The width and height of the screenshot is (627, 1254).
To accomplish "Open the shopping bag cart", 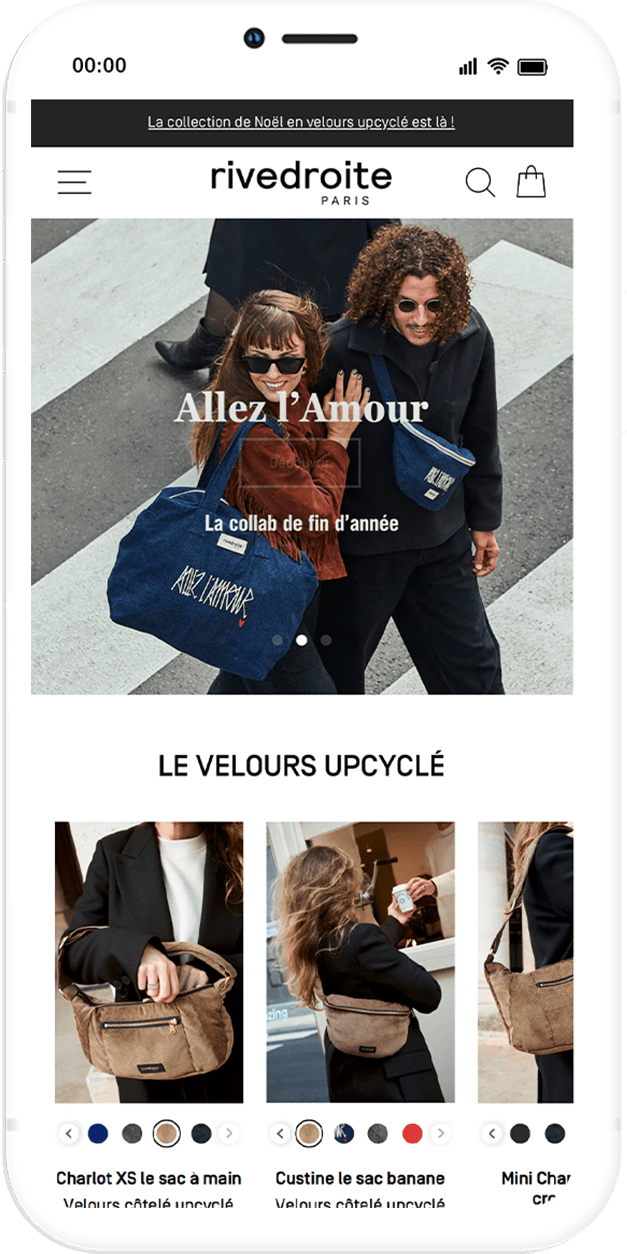I will [531, 182].
